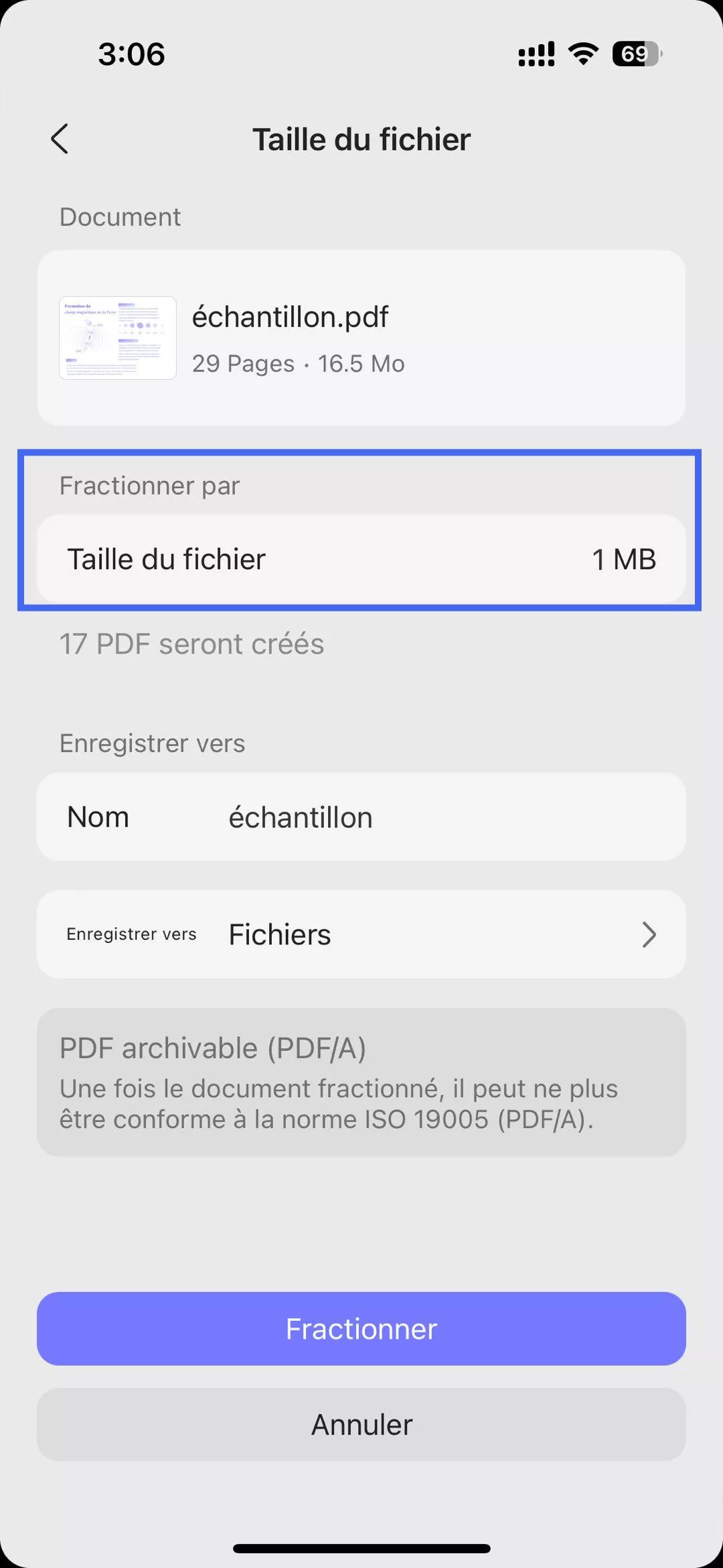723x1568 pixels.
Task: Open the Fichiers save destination row
Action: click(361, 934)
